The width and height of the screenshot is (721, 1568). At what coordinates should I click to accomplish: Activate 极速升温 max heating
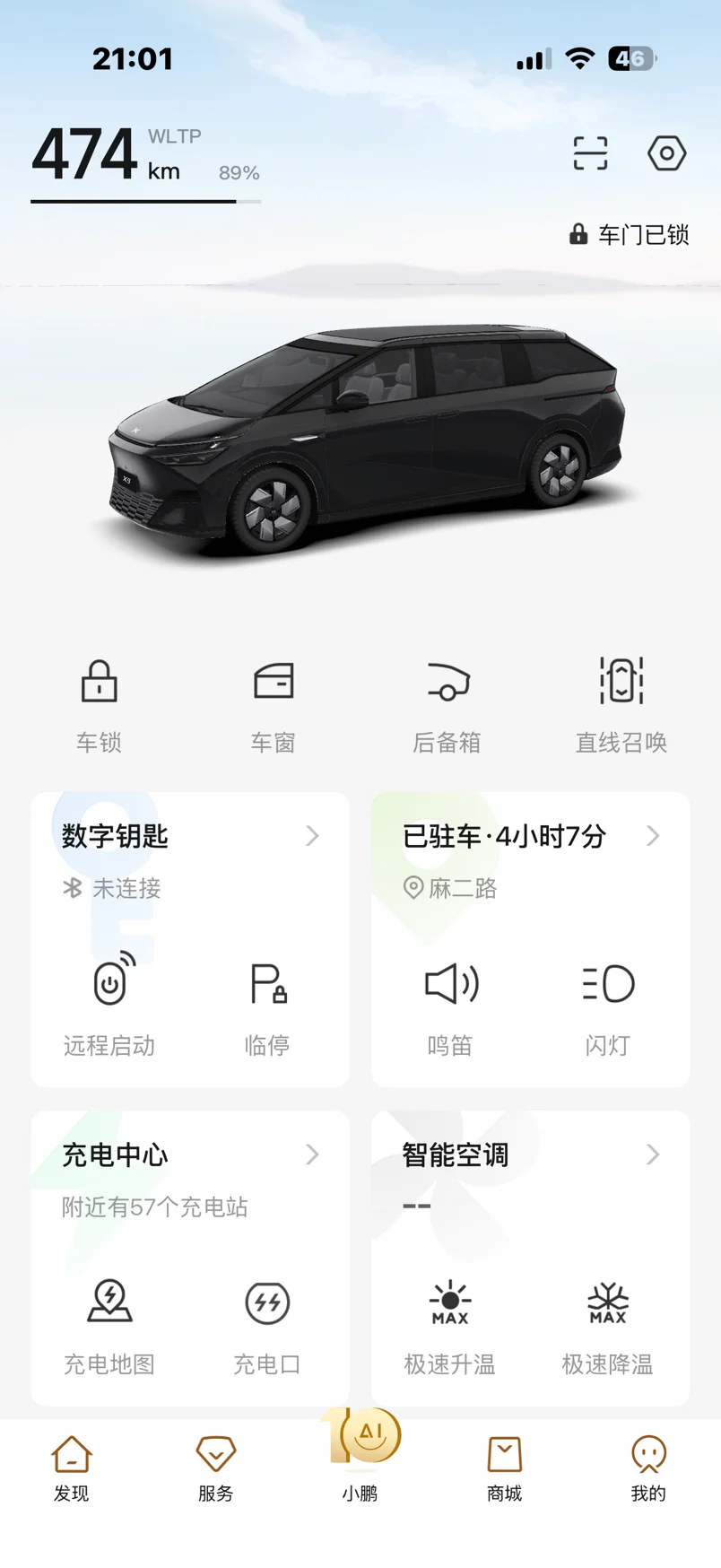[x=450, y=1323]
